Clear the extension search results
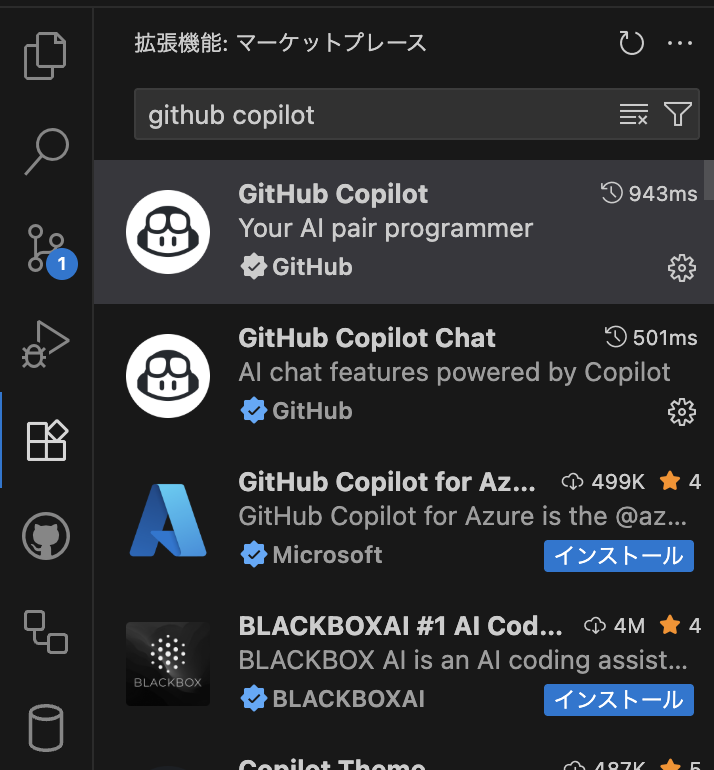This screenshot has width=714, height=770. (633, 115)
